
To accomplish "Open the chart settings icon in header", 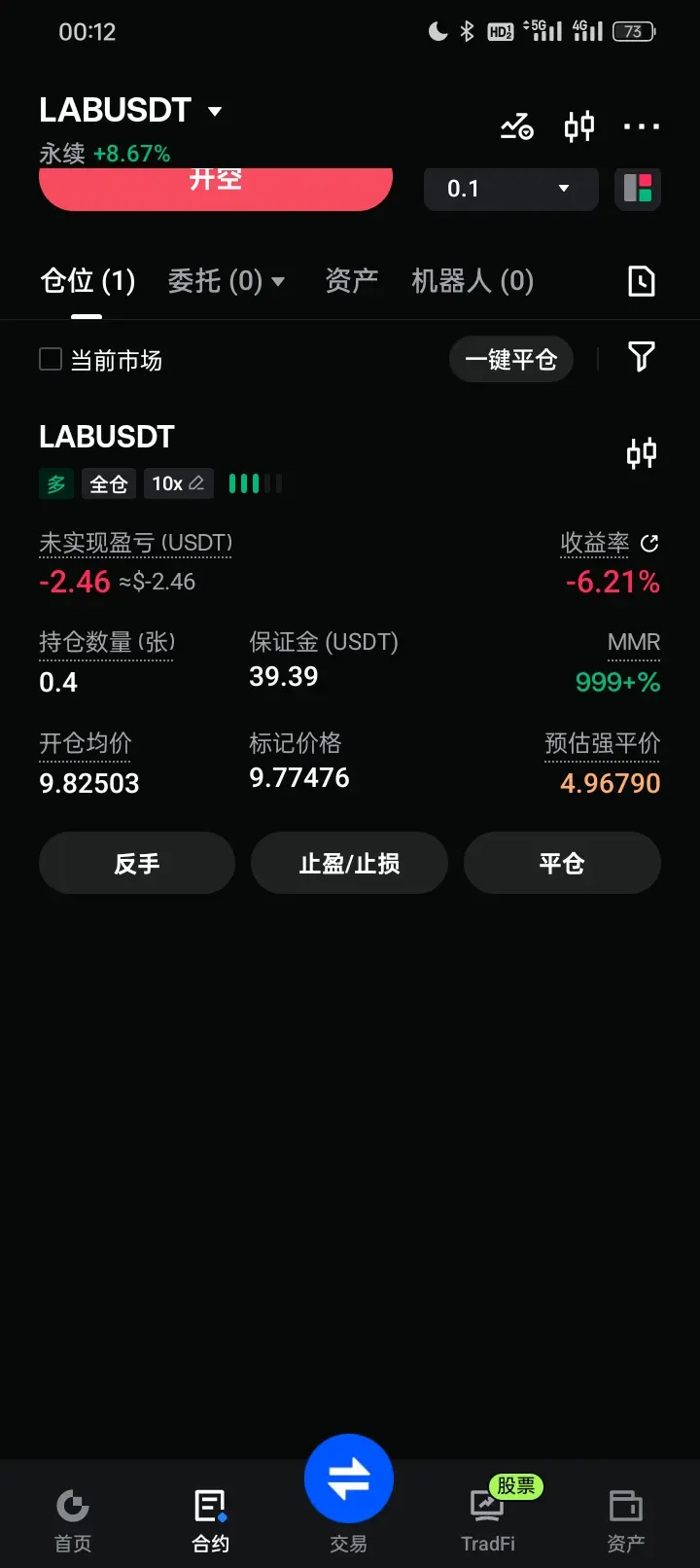I will click(517, 126).
